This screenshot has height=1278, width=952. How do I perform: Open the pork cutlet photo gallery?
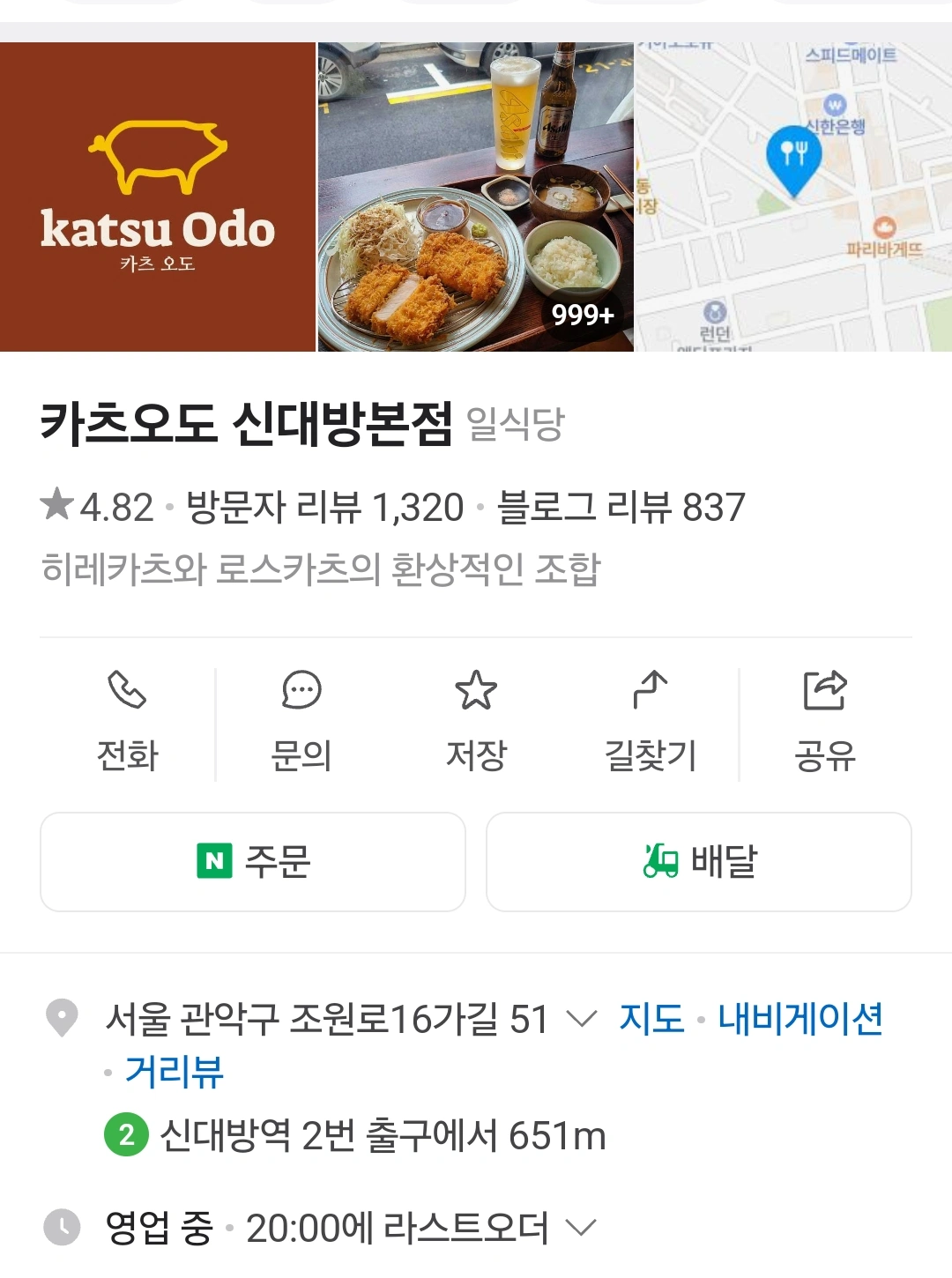pos(476,197)
